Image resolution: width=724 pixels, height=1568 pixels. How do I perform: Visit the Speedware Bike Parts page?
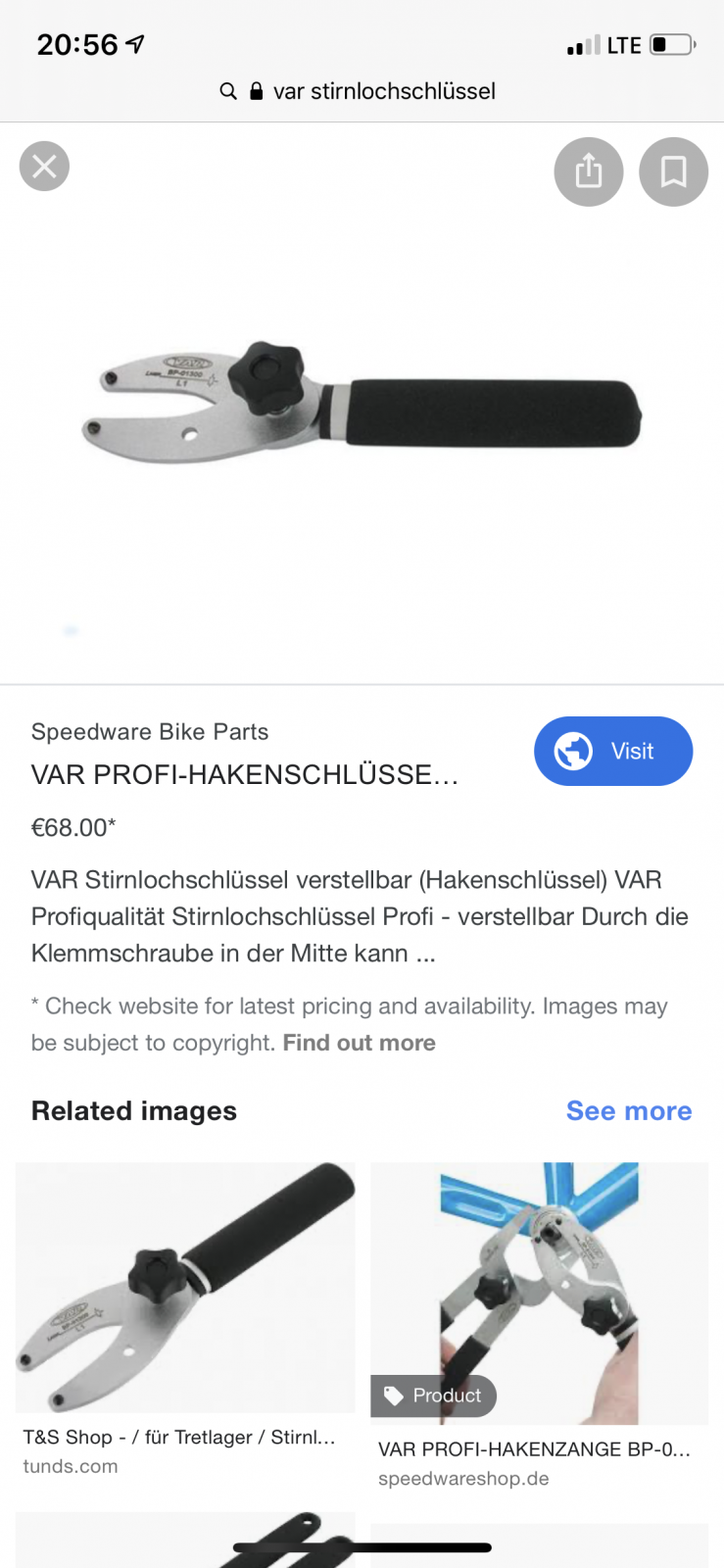pos(613,752)
